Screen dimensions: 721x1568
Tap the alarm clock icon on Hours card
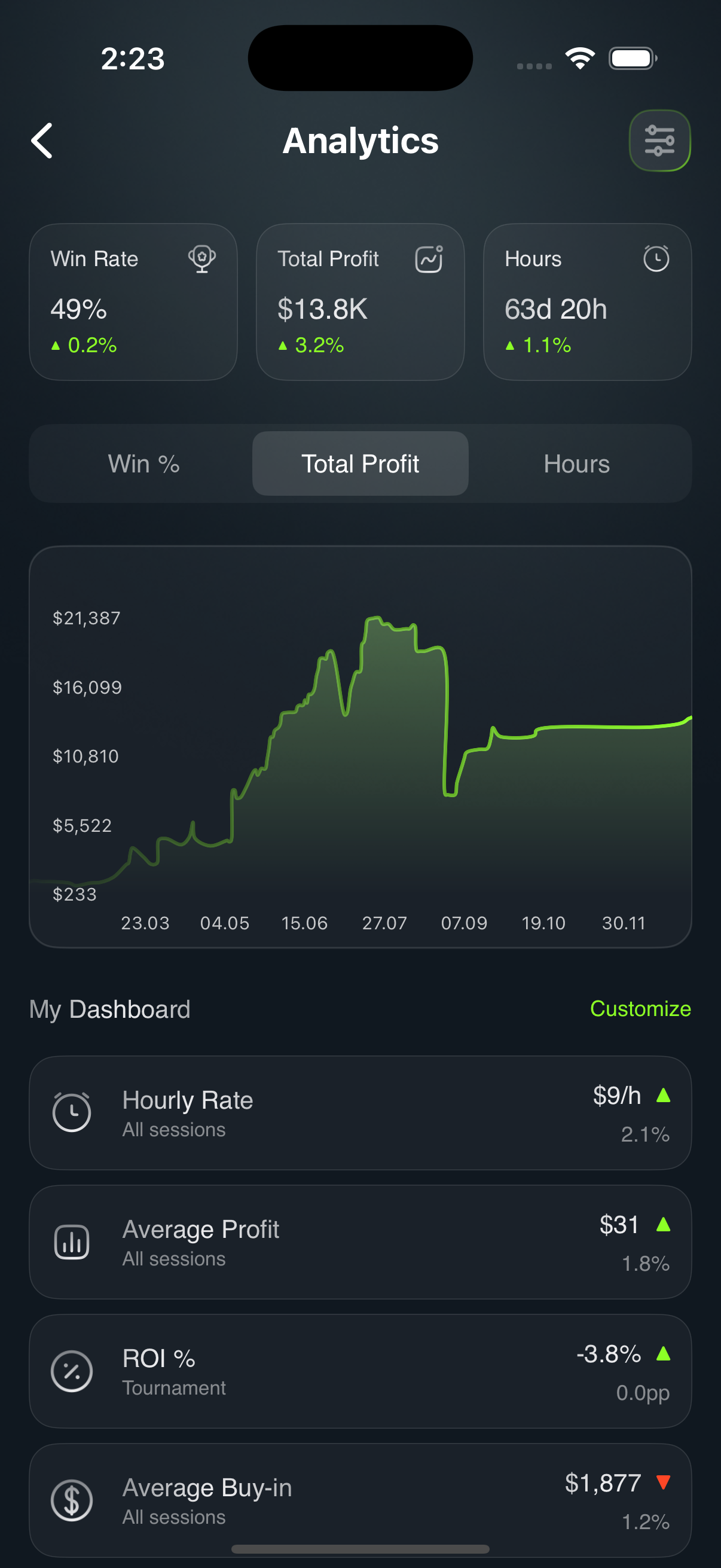point(656,258)
